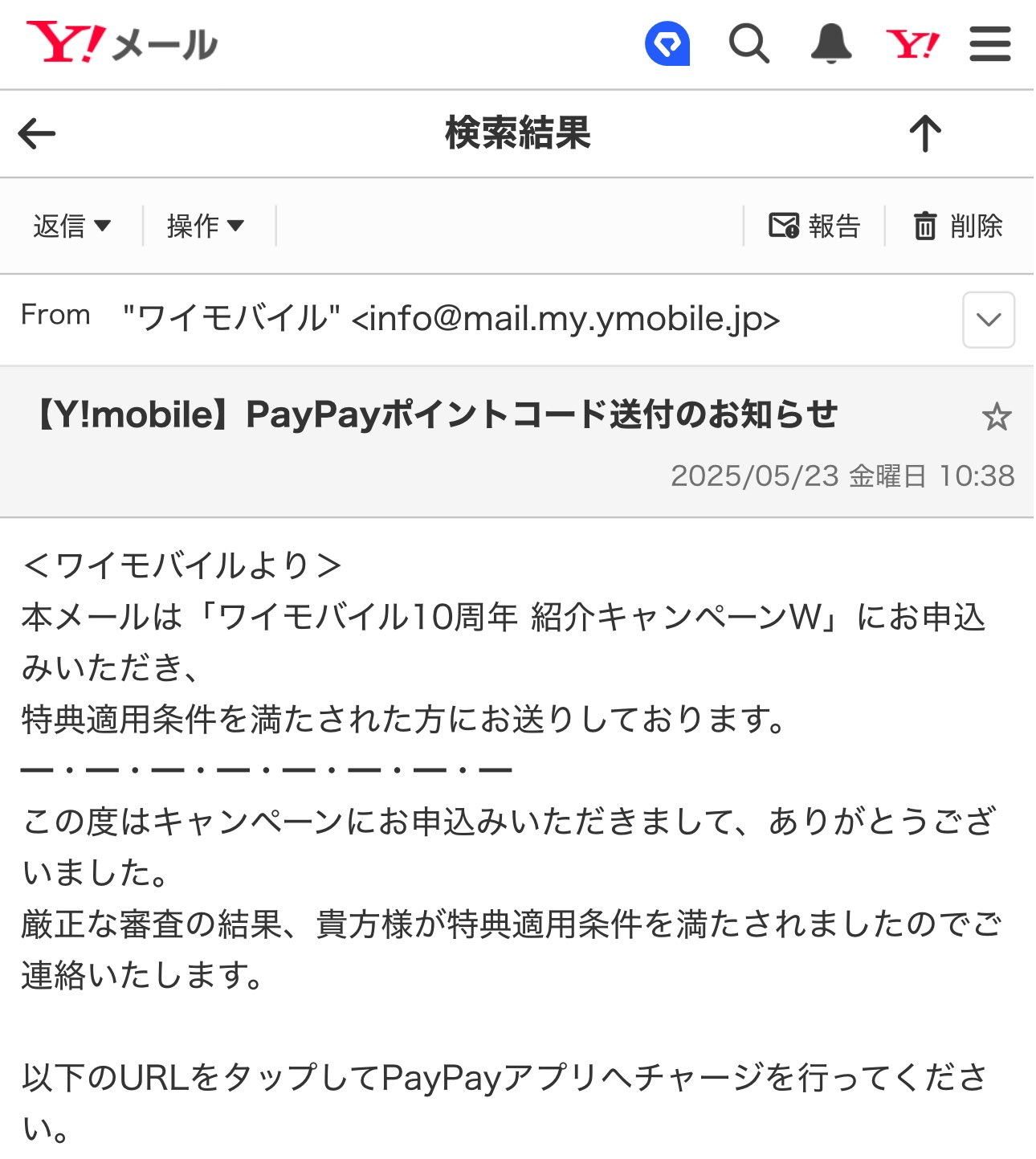
Task: Jump to previous email with up arrow
Action: click(924, 133)
